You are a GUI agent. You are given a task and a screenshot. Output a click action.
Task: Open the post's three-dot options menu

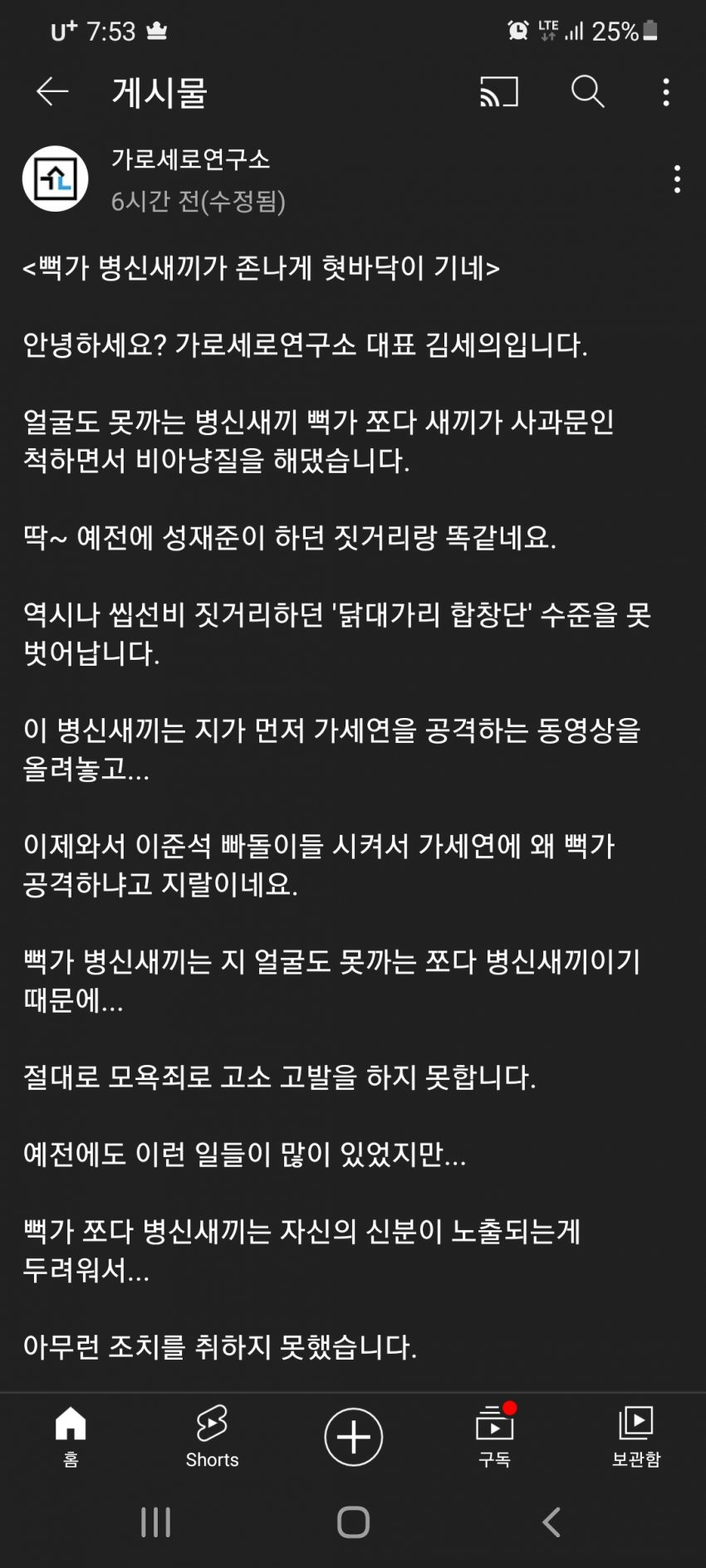678,179
